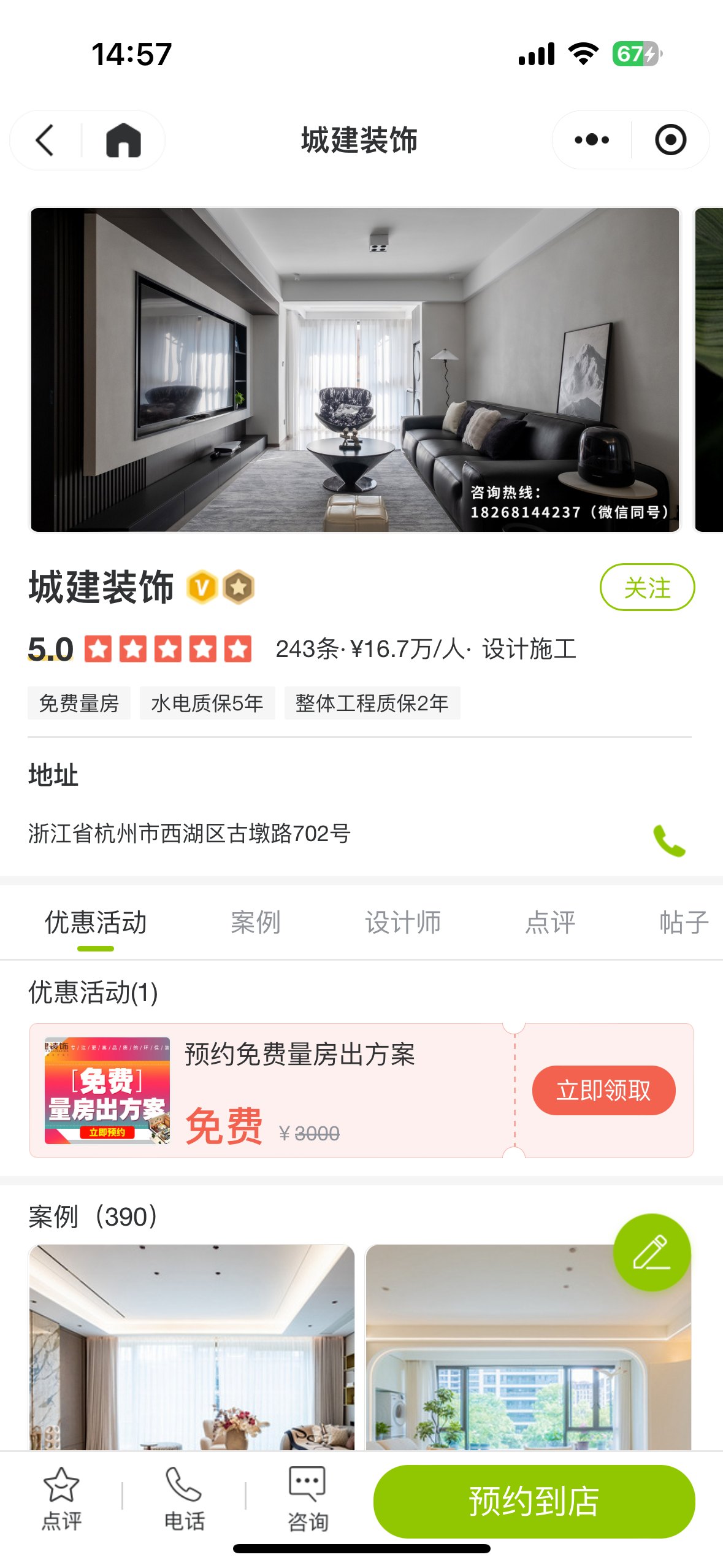Write a review via the bottom 点评 star
The width and height of the screenshot is (723, 1568).
(61, 1498)
